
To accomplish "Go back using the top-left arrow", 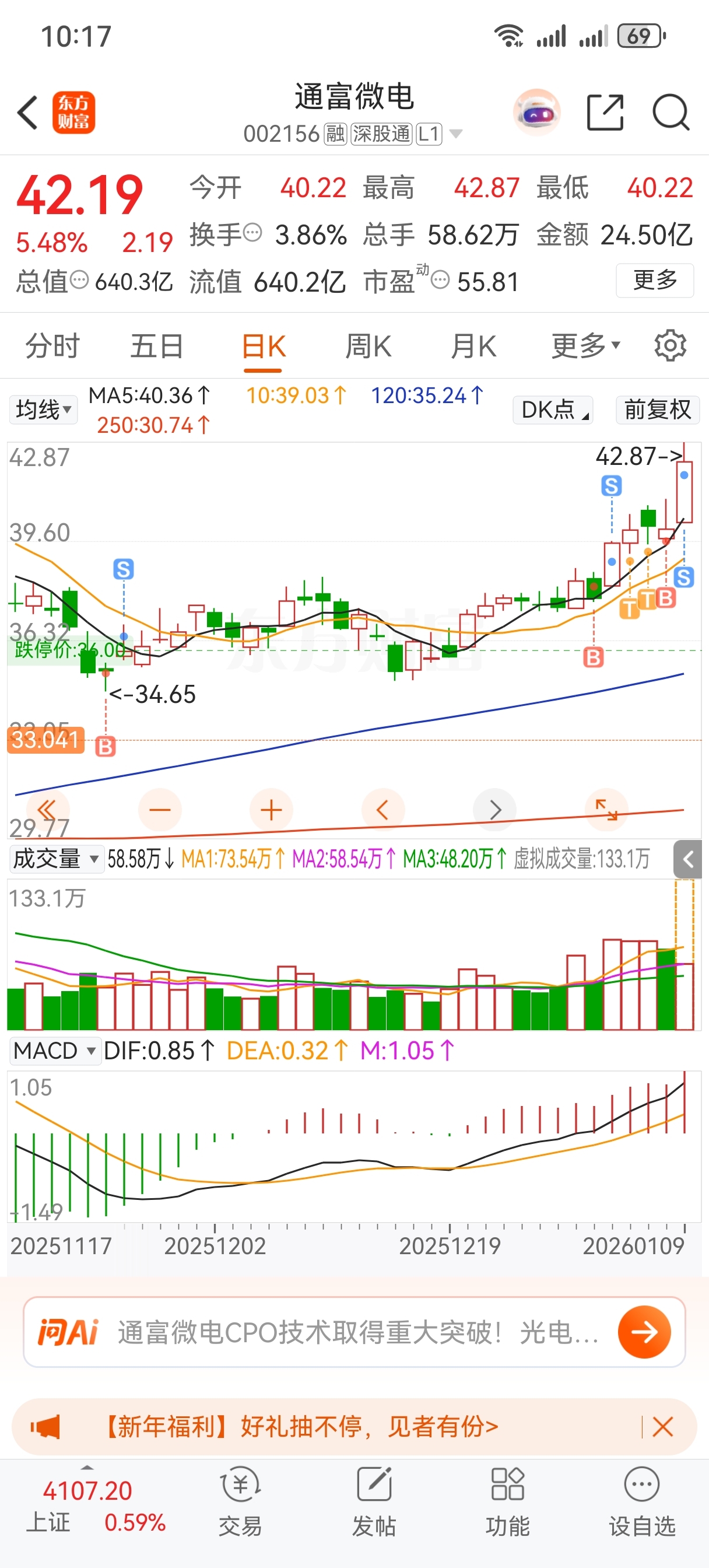I will pyautogui.click(x=28, y=113).
